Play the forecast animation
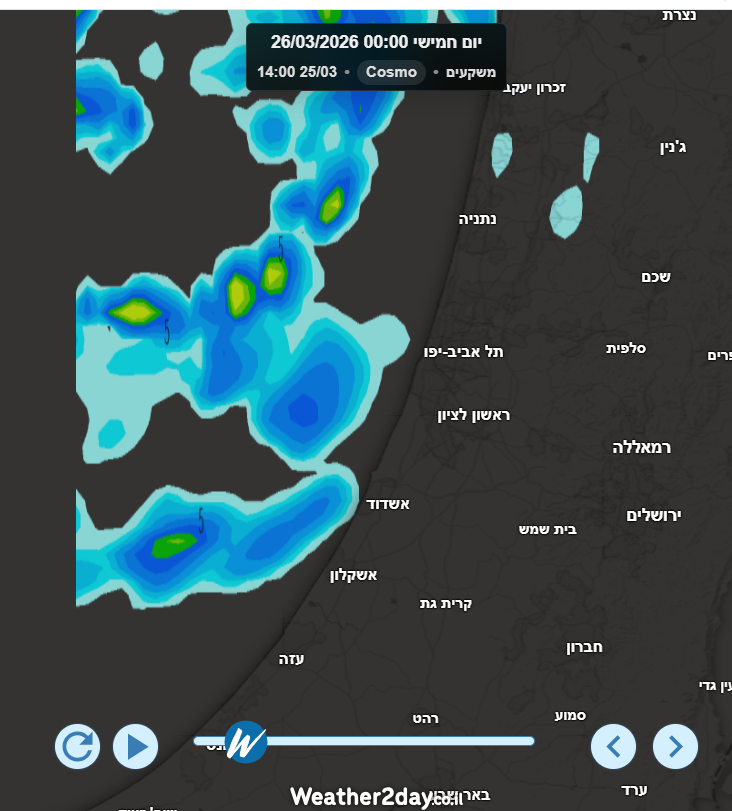The width and height of the screenshot is (732, 811). click(x=135, y=746)
